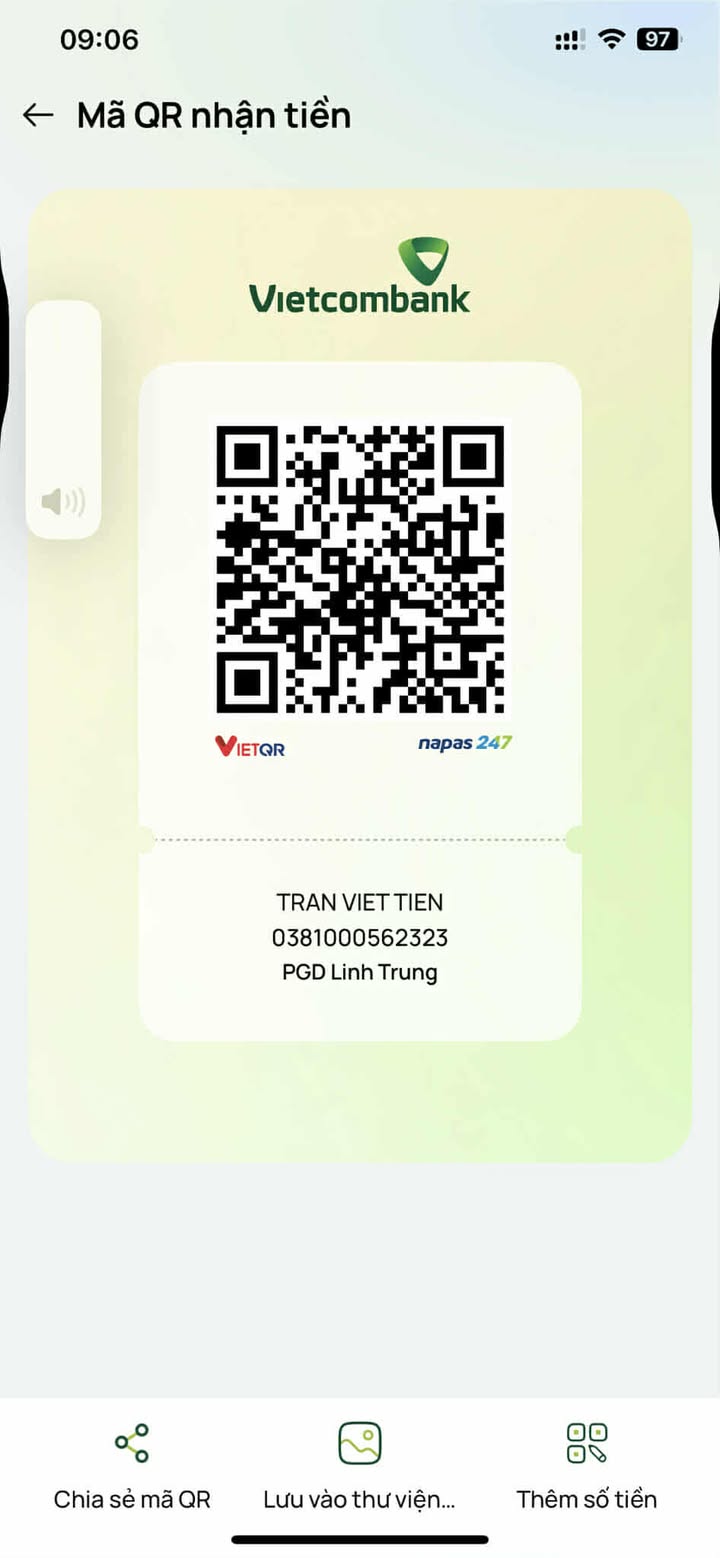The width and height of the screenshot is (720, 1558).
Task: Go back from the Mã QR nhận tiền screen
Action: [38, 116]
